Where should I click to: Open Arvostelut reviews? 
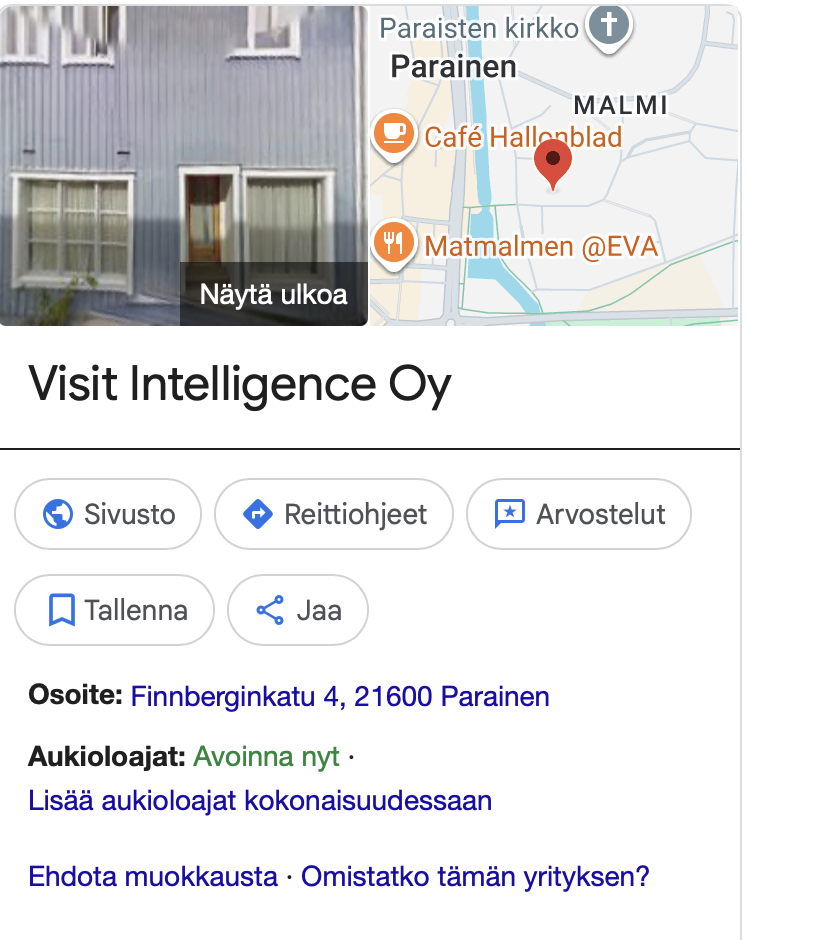579,514
